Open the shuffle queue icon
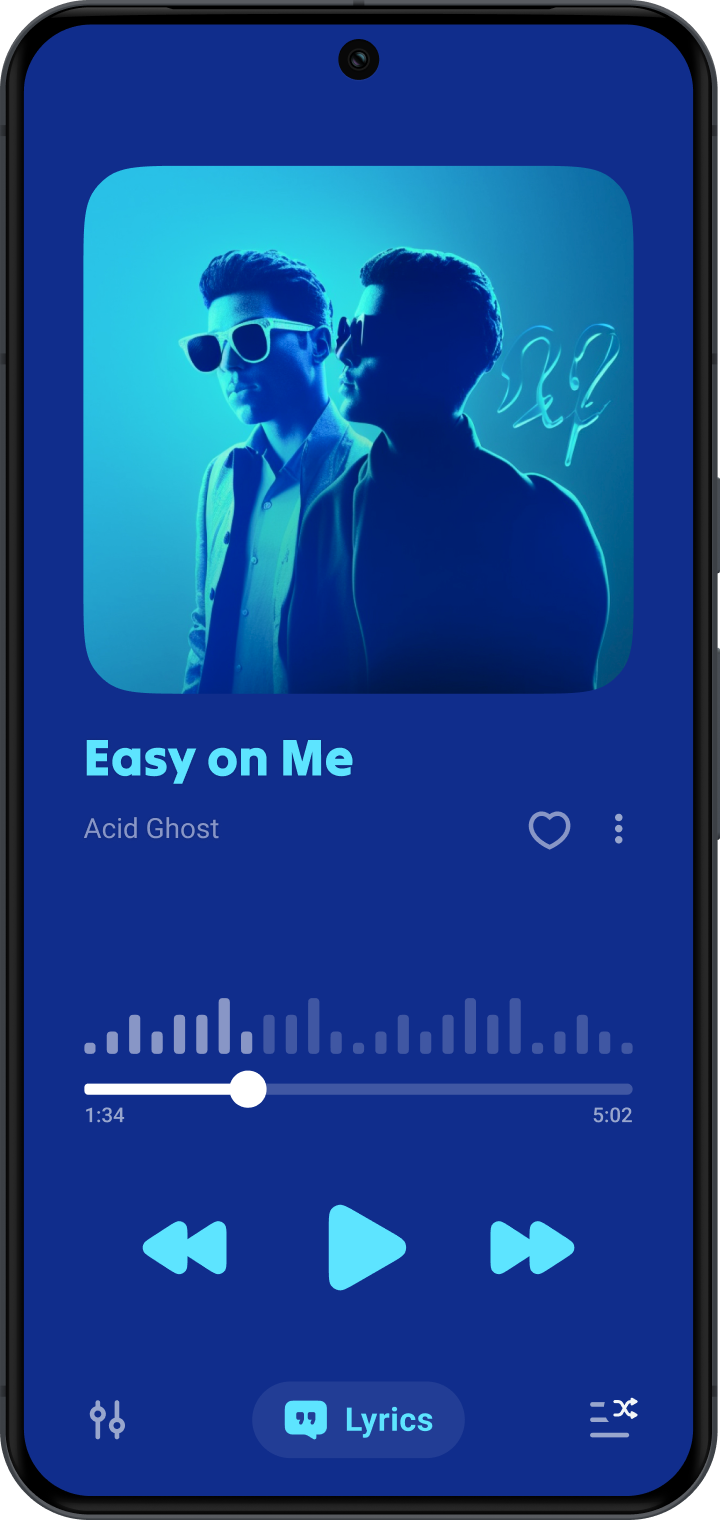The image size is (720, 1520). (613, 1419)
